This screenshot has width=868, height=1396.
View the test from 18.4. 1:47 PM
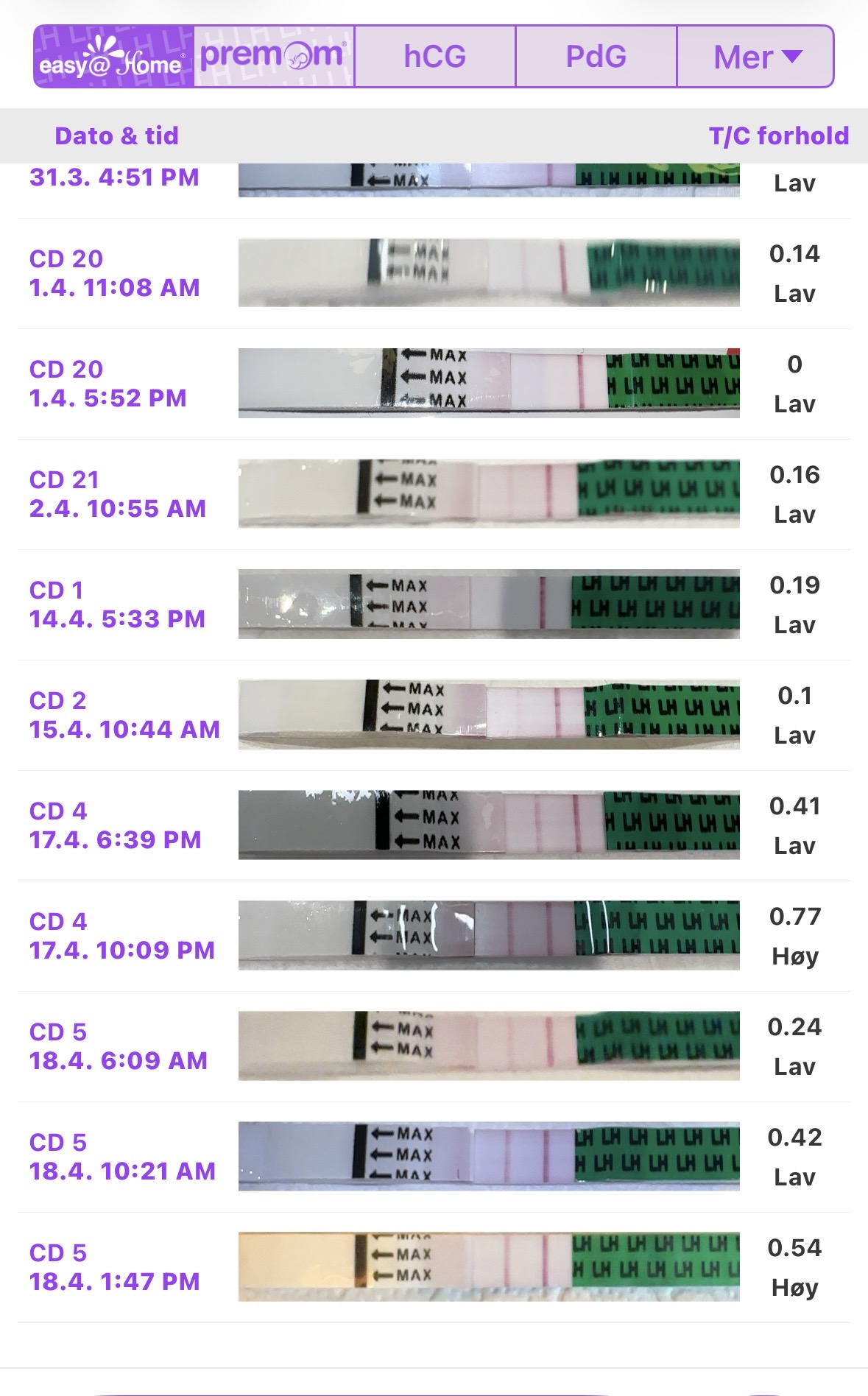489,1267
